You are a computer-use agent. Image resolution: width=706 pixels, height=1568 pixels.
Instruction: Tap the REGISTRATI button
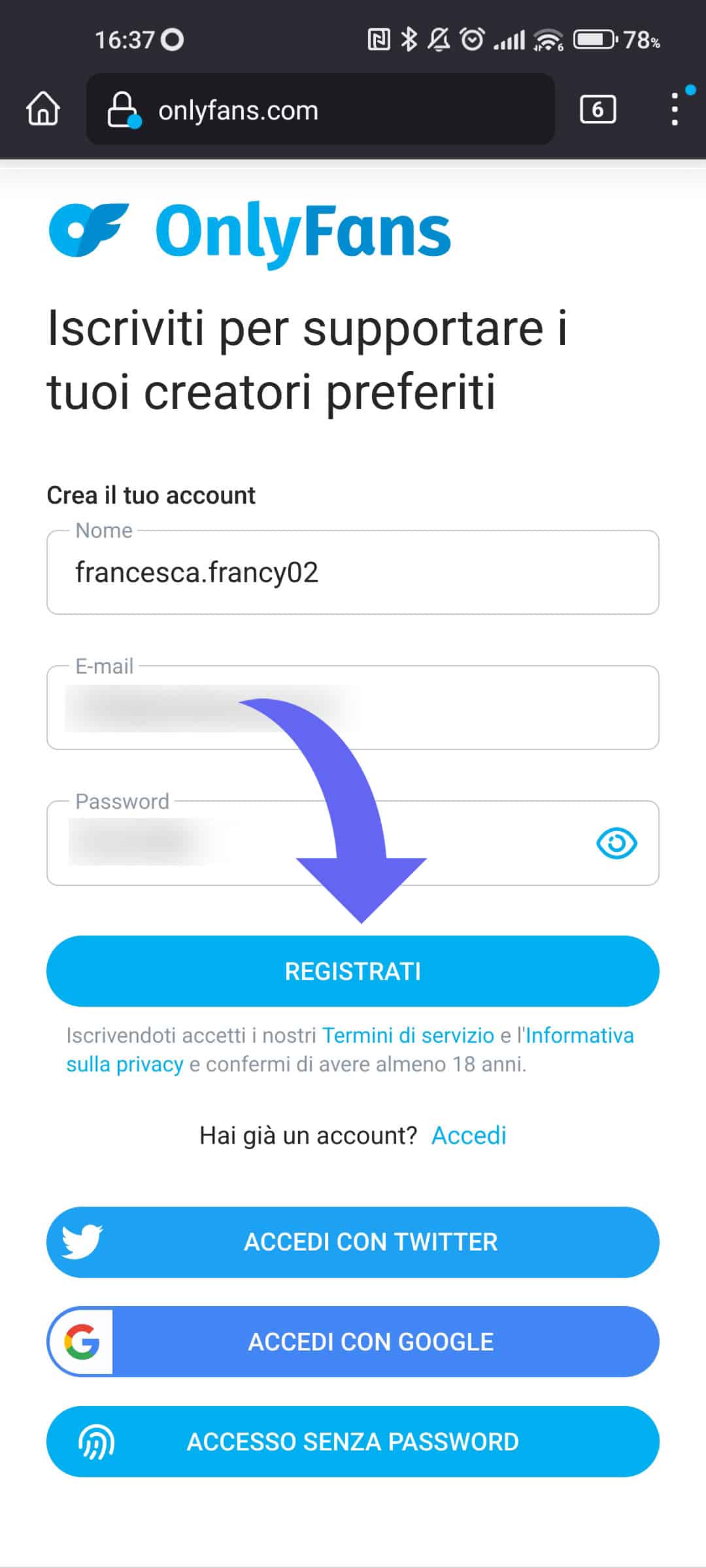(x=353, y=971)
